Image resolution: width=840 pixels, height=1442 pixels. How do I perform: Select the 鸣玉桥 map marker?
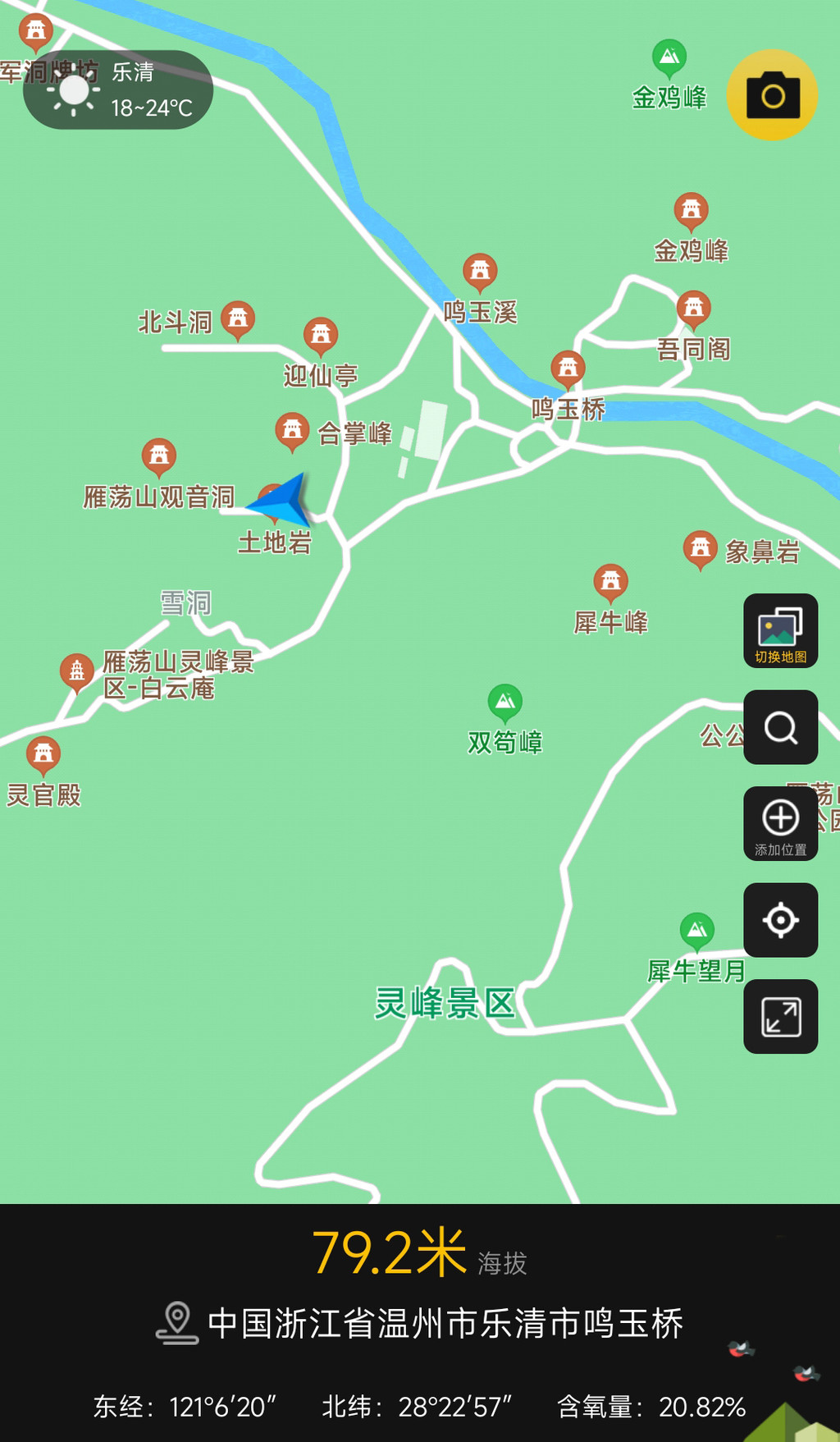(568, 369)
